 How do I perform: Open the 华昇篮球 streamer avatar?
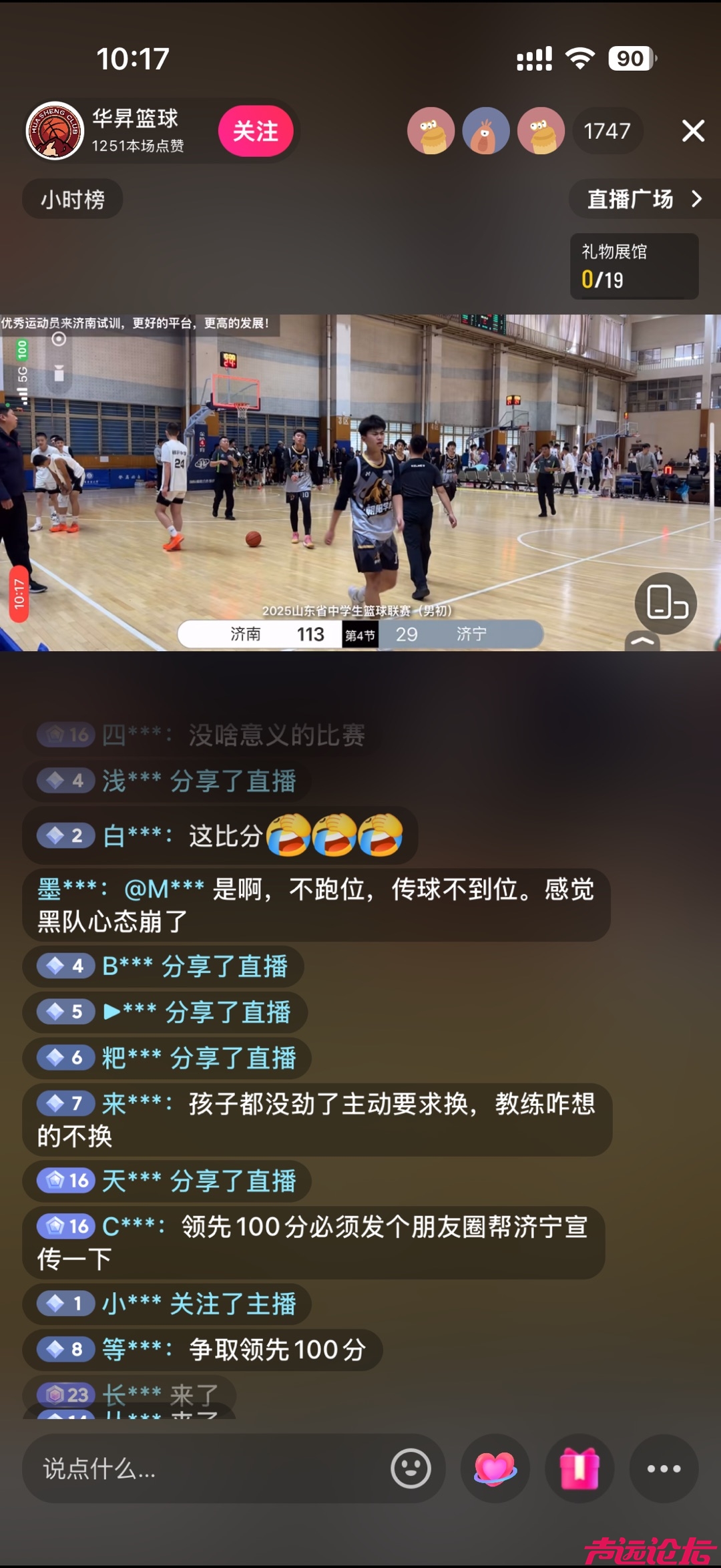(x=55, y=131)
